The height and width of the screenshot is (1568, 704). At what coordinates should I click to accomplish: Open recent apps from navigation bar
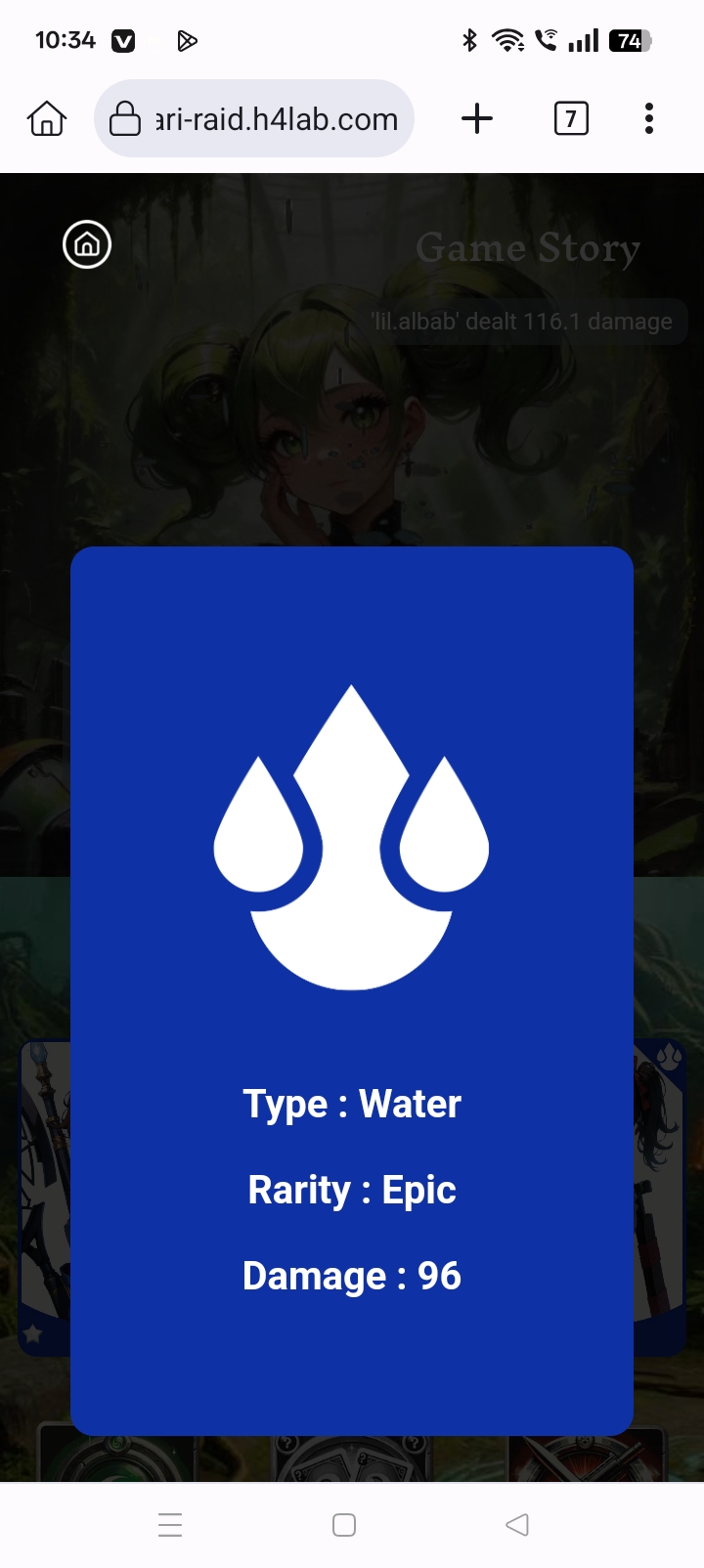pos(170,1525)
